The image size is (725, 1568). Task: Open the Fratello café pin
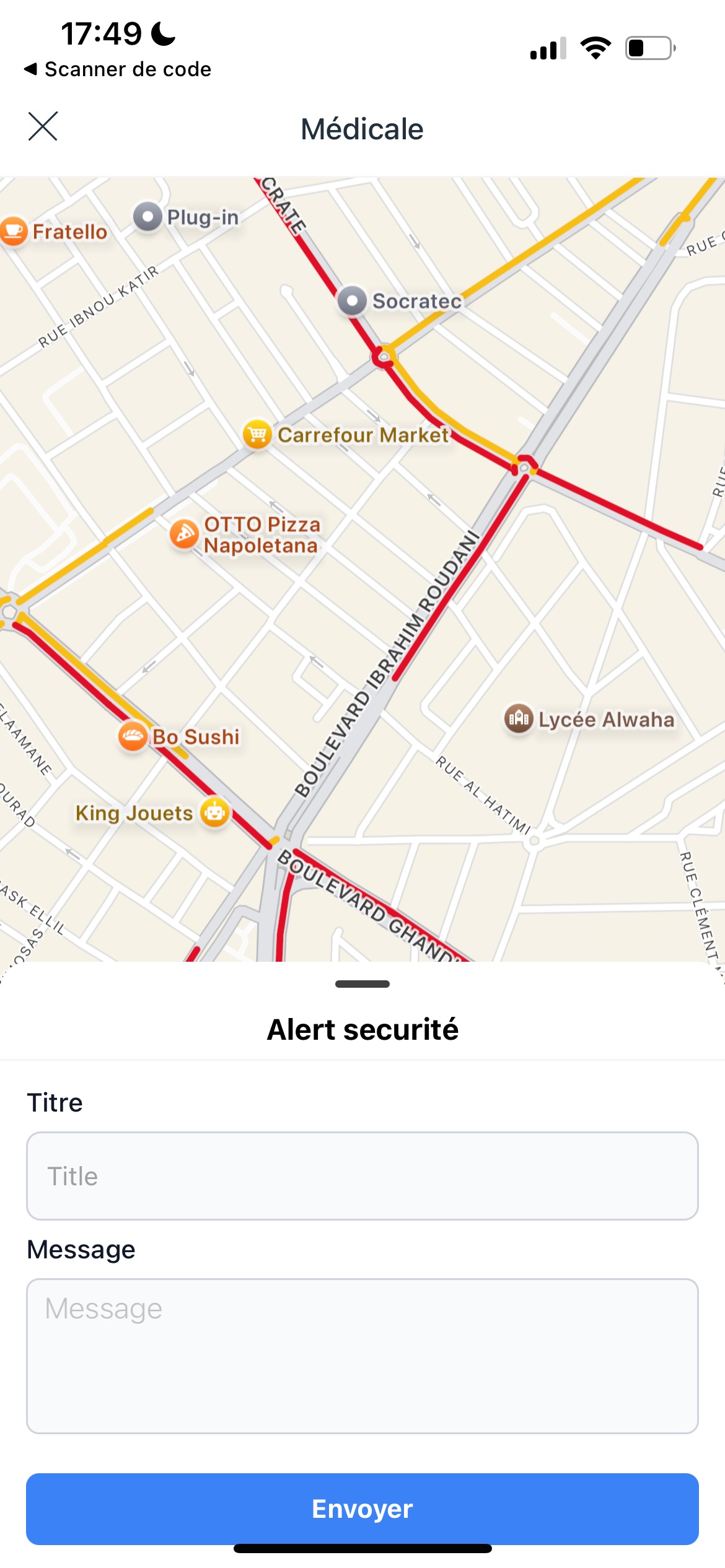pyautogui.click(x=14, y=232)
